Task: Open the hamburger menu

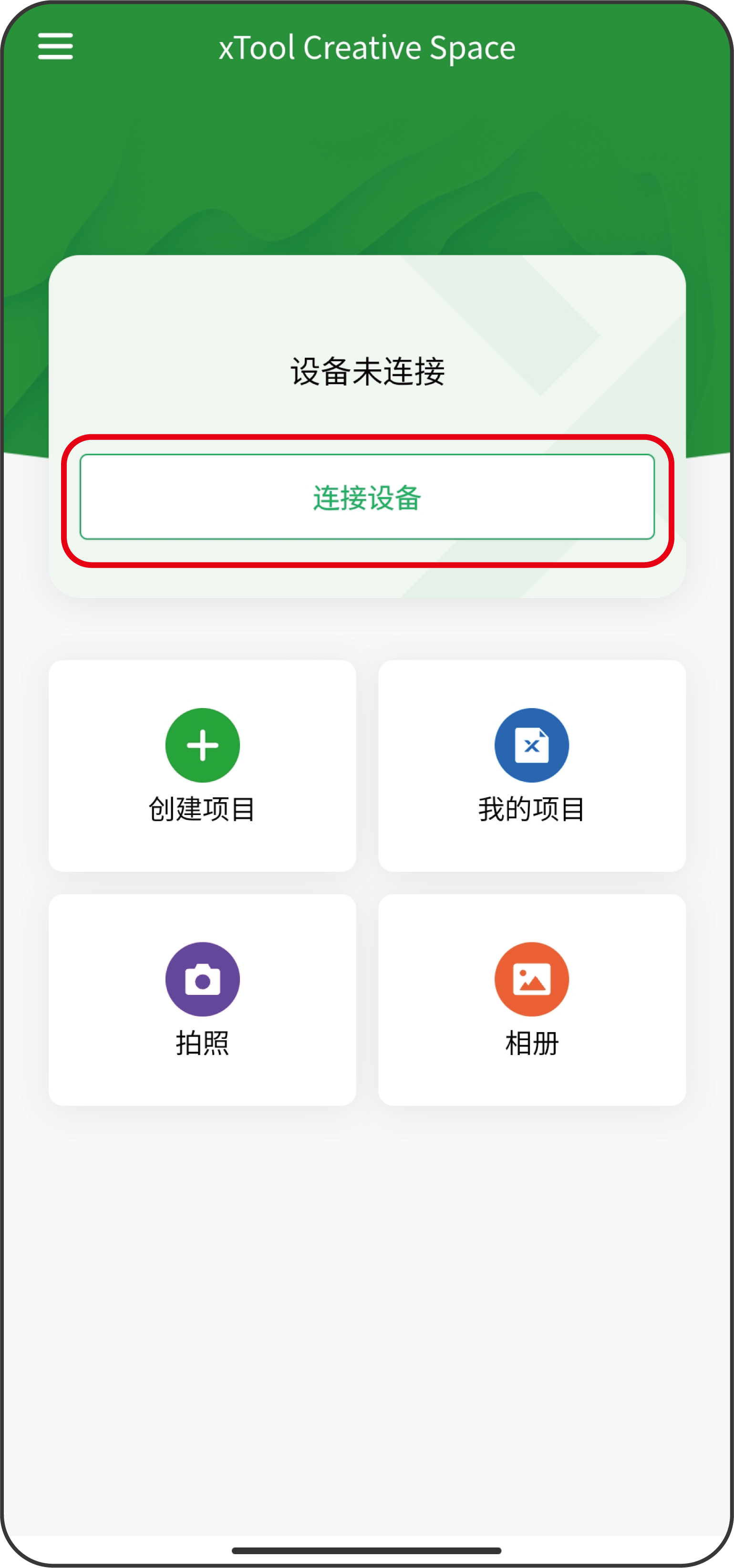Action: 55,47
